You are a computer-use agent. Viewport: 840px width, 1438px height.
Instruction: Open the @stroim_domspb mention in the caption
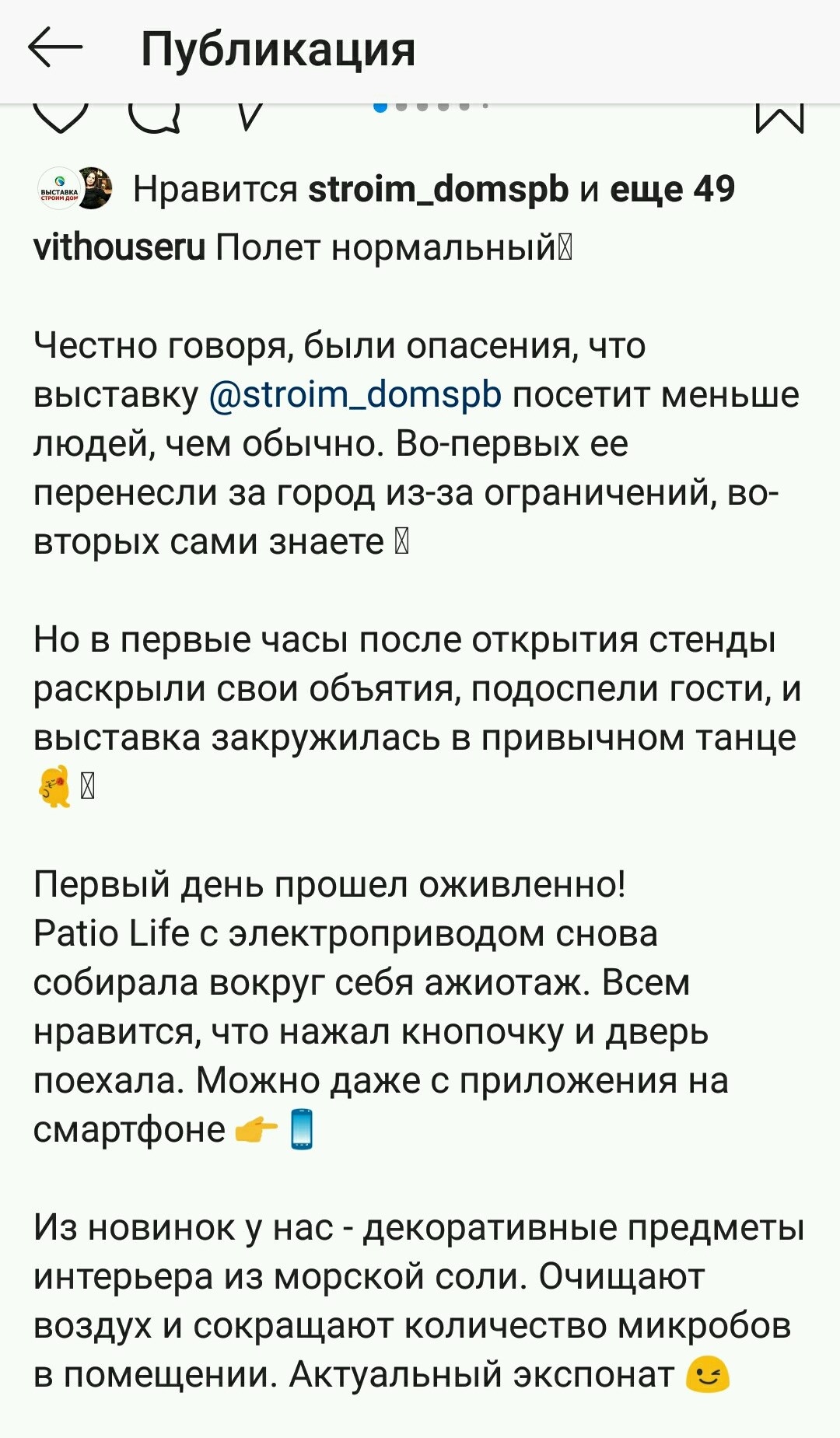coord(355,395)
